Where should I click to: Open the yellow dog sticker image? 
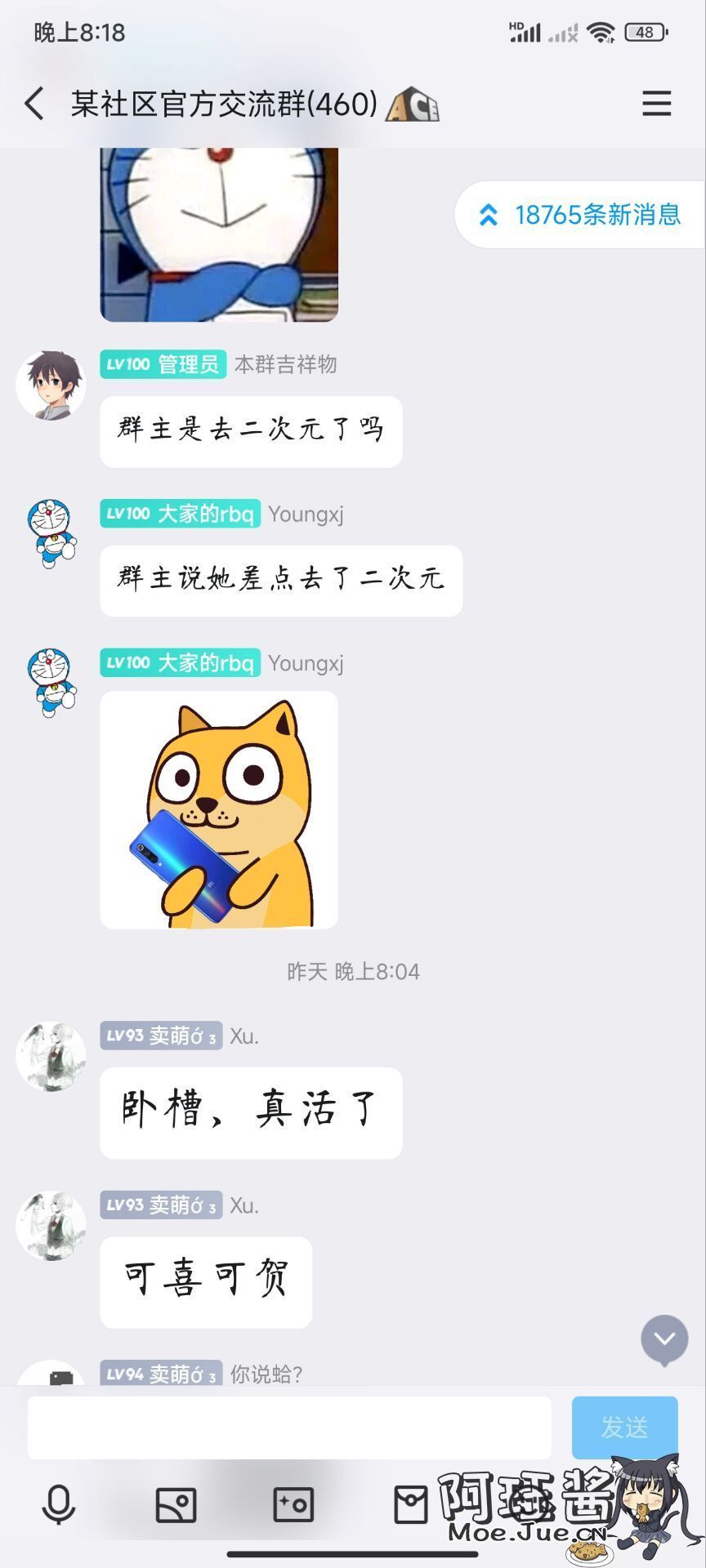(219, 810)
